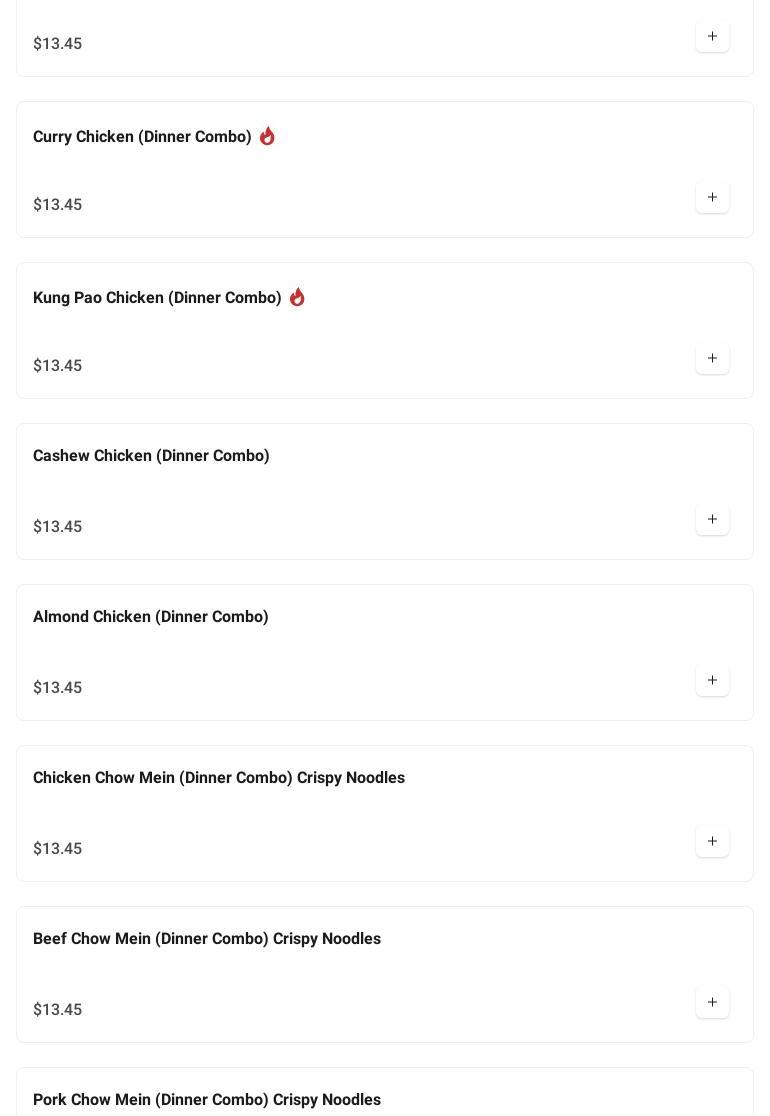Image resolution: width=770 pixels, height=1116 pixels.
Task: Add Curry Chicken dinner combo to order
Action: coord(712,198)
